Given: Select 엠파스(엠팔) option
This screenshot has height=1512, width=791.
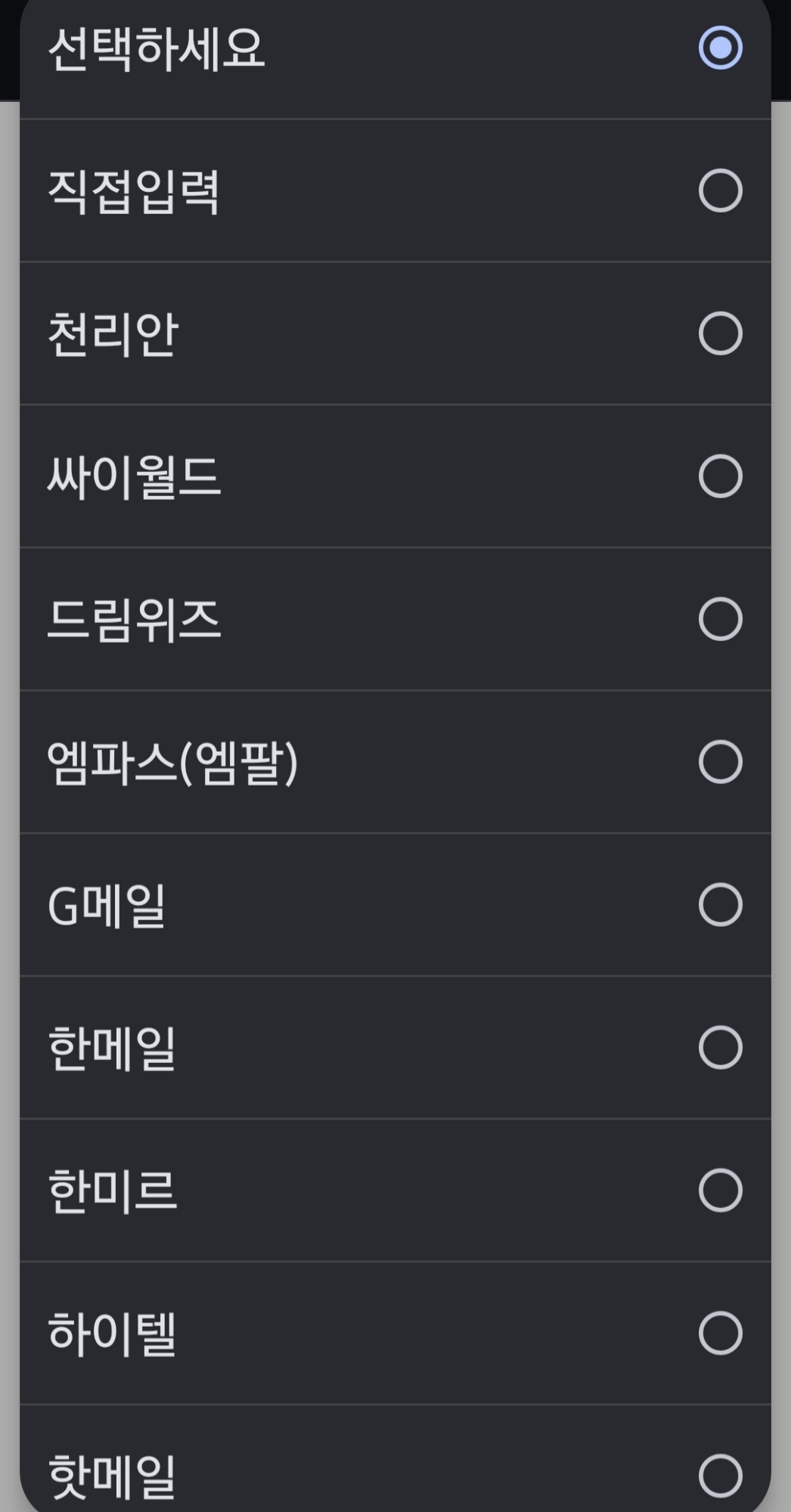Looking at the screenshot, I should pos(395,762).
